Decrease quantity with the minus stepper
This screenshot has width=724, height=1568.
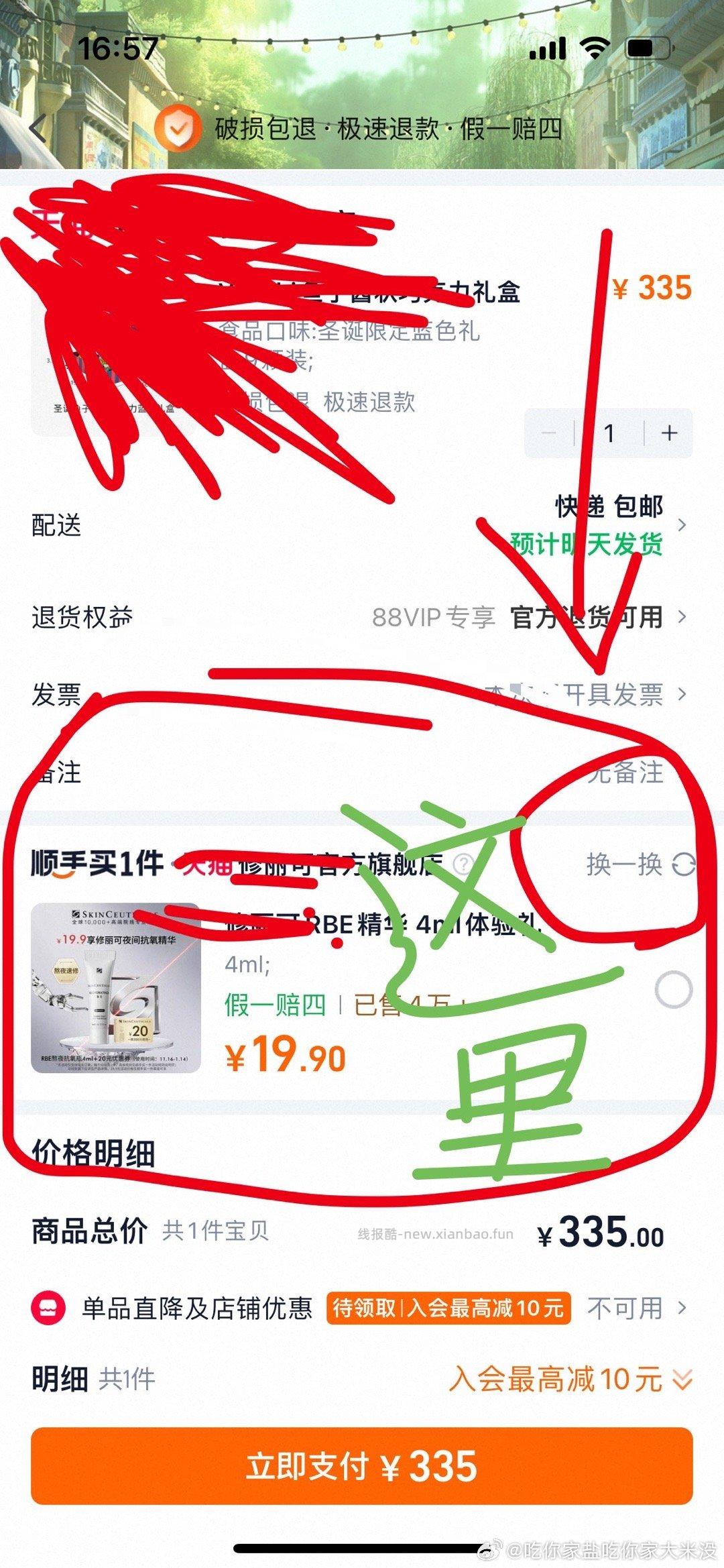(x=550, y=434)
